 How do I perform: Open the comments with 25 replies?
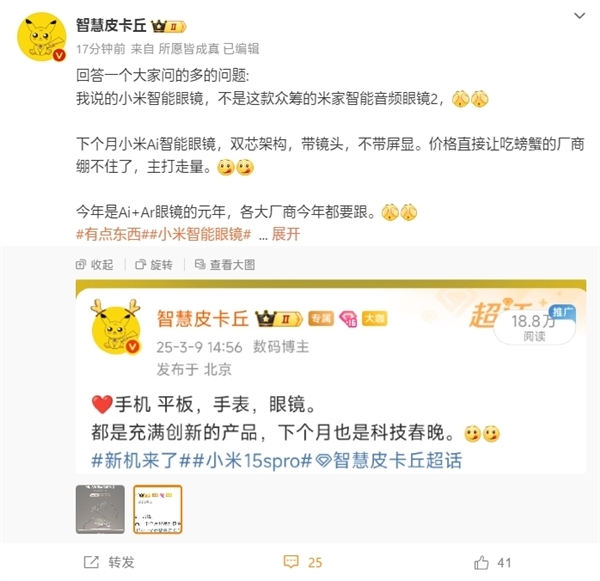pos(303,562)
